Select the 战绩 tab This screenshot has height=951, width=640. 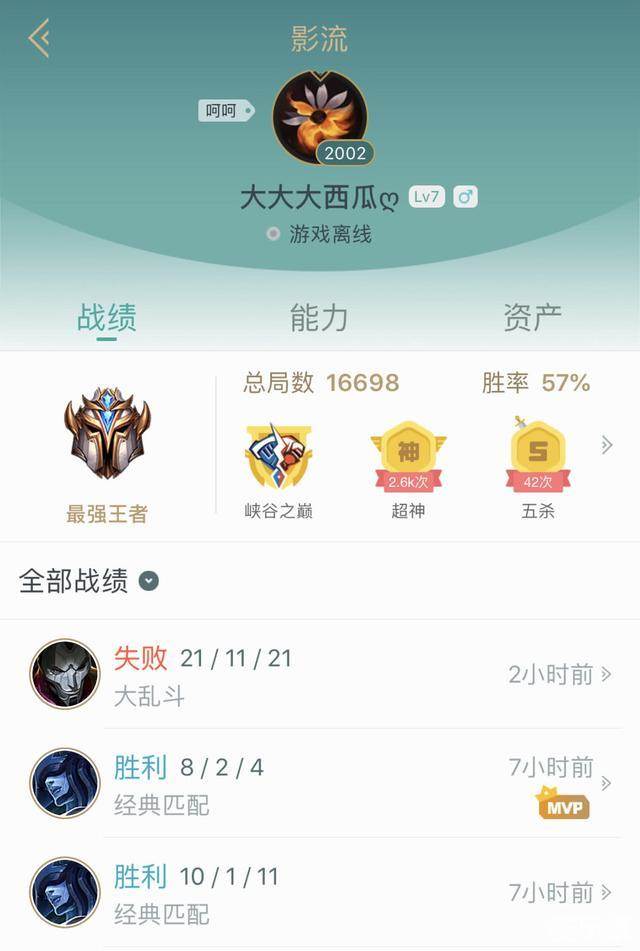[x=107, y=318]
